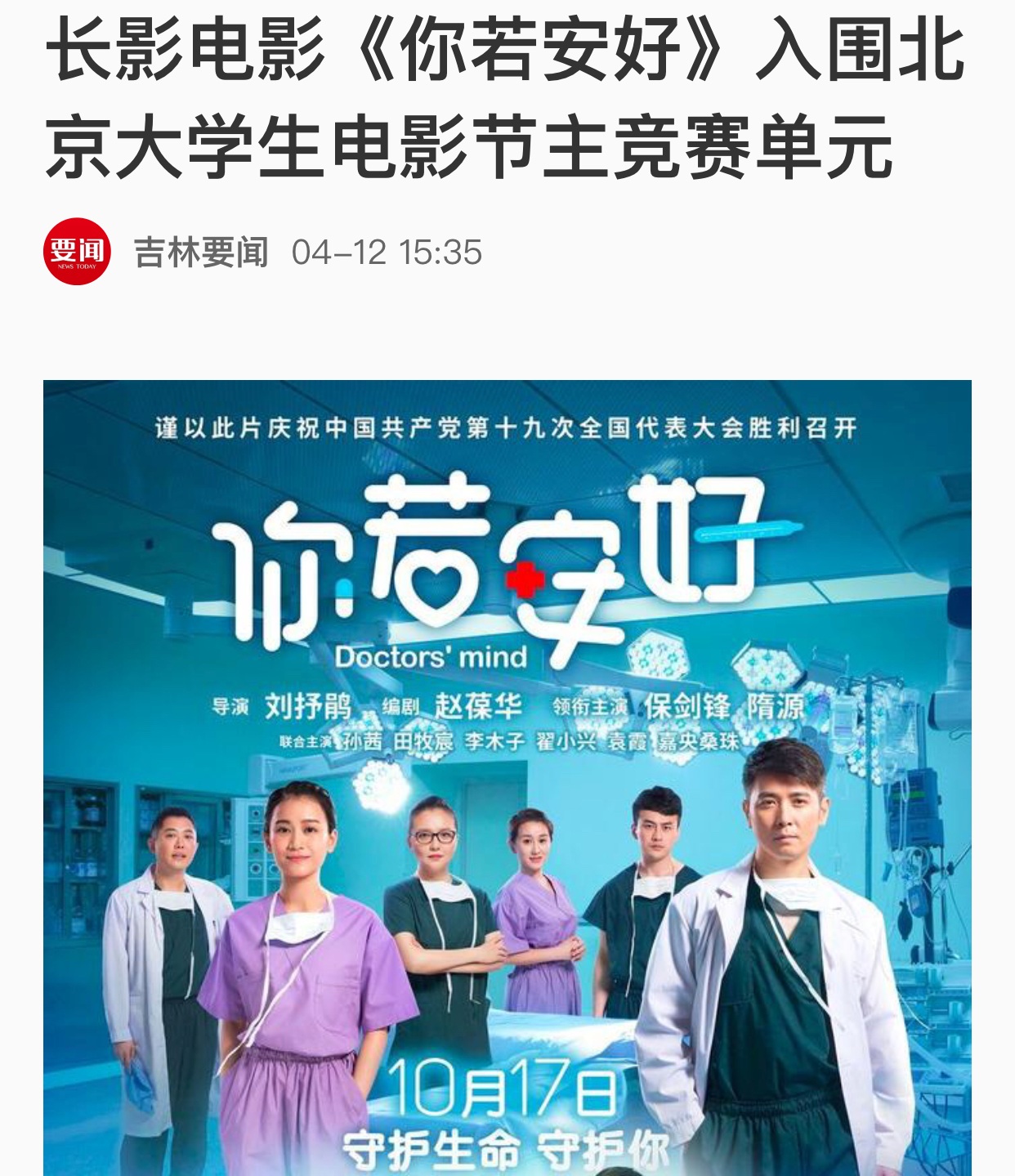View the 你若安好 movie poster image

point(507,776)
